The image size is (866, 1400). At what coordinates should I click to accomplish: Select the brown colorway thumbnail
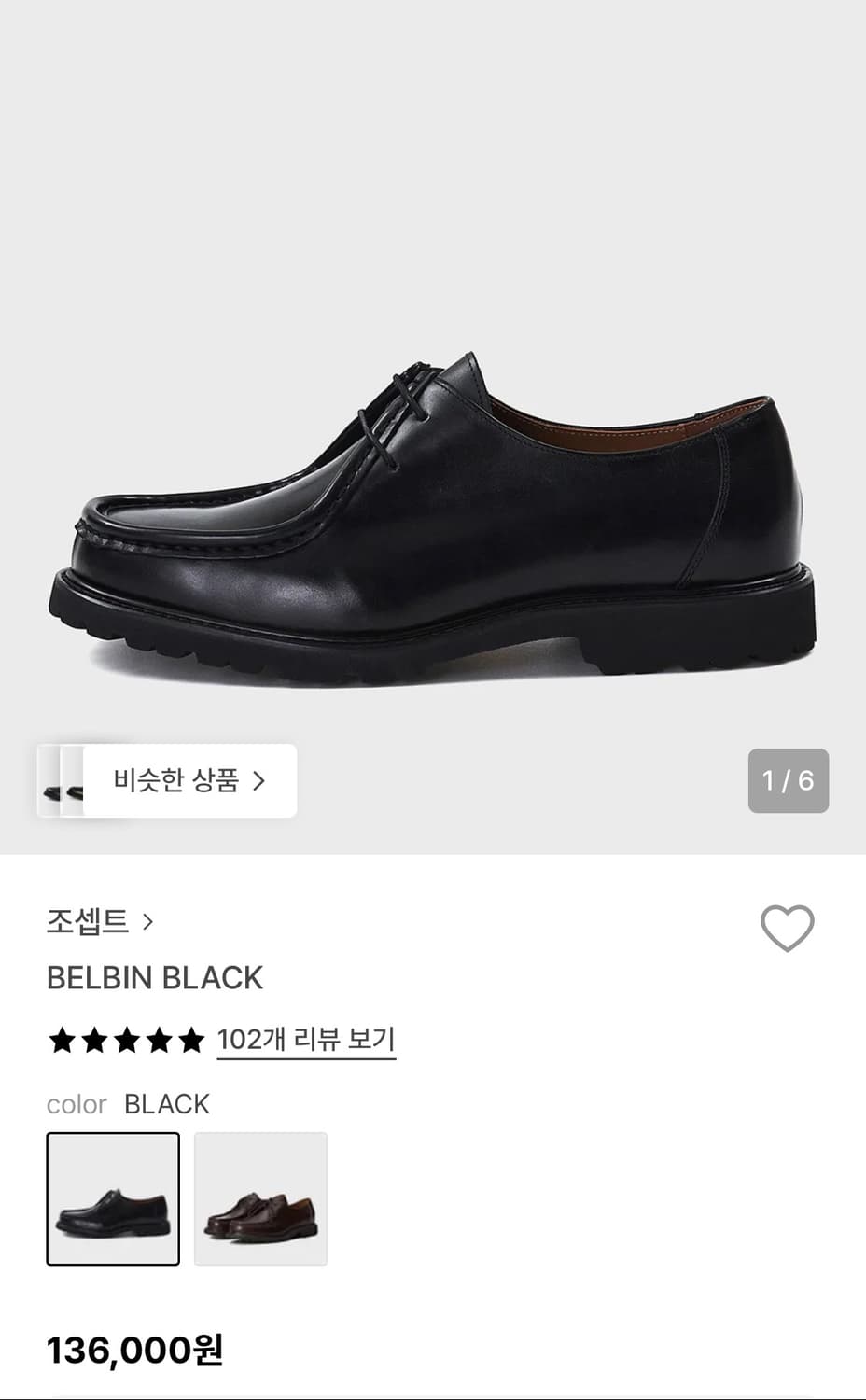point(259,1197)
